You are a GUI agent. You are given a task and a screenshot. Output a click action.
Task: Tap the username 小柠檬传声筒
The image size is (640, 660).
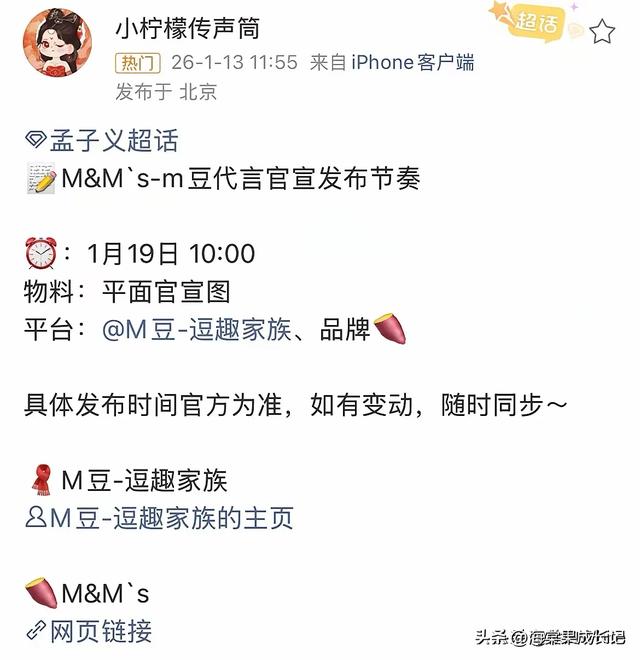point(186,27)
